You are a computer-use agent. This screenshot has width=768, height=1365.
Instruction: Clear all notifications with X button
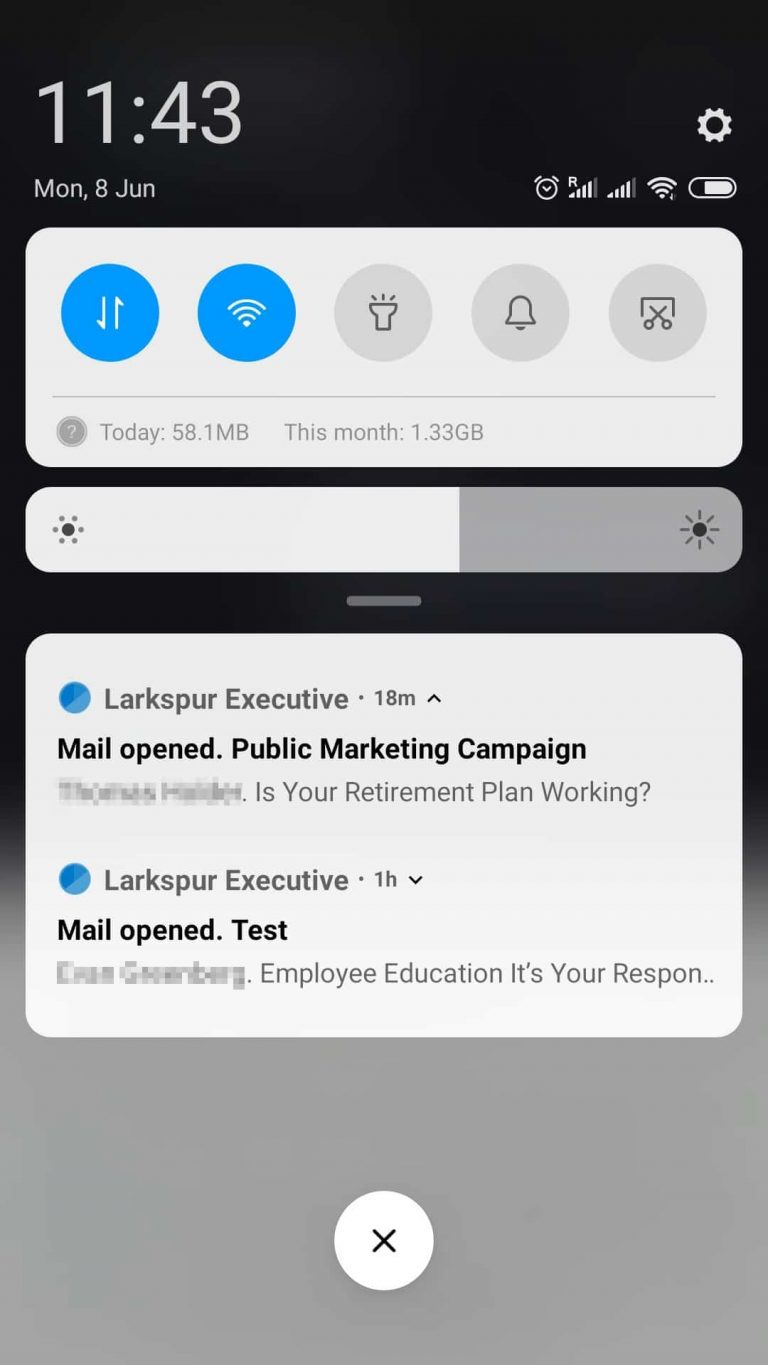[x=383, y=1241]
